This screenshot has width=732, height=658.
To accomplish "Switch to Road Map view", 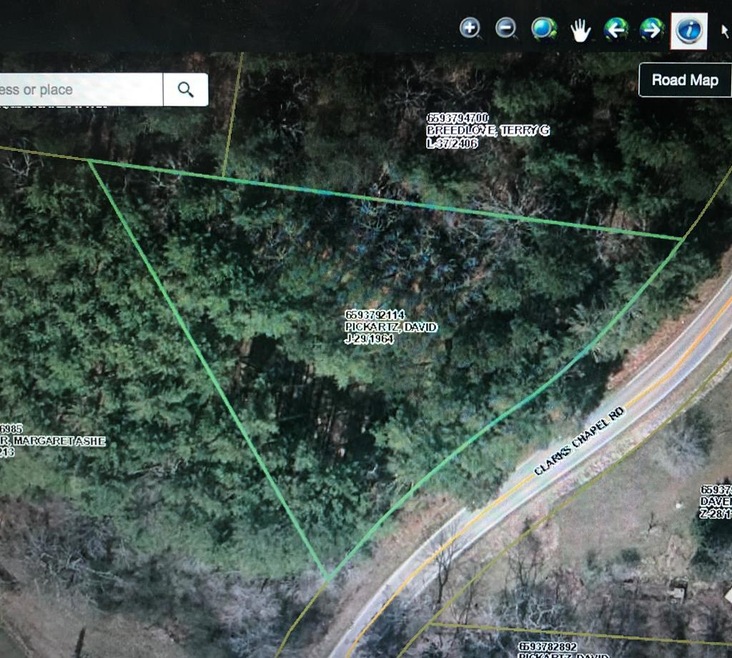I will tap(684, 80).
